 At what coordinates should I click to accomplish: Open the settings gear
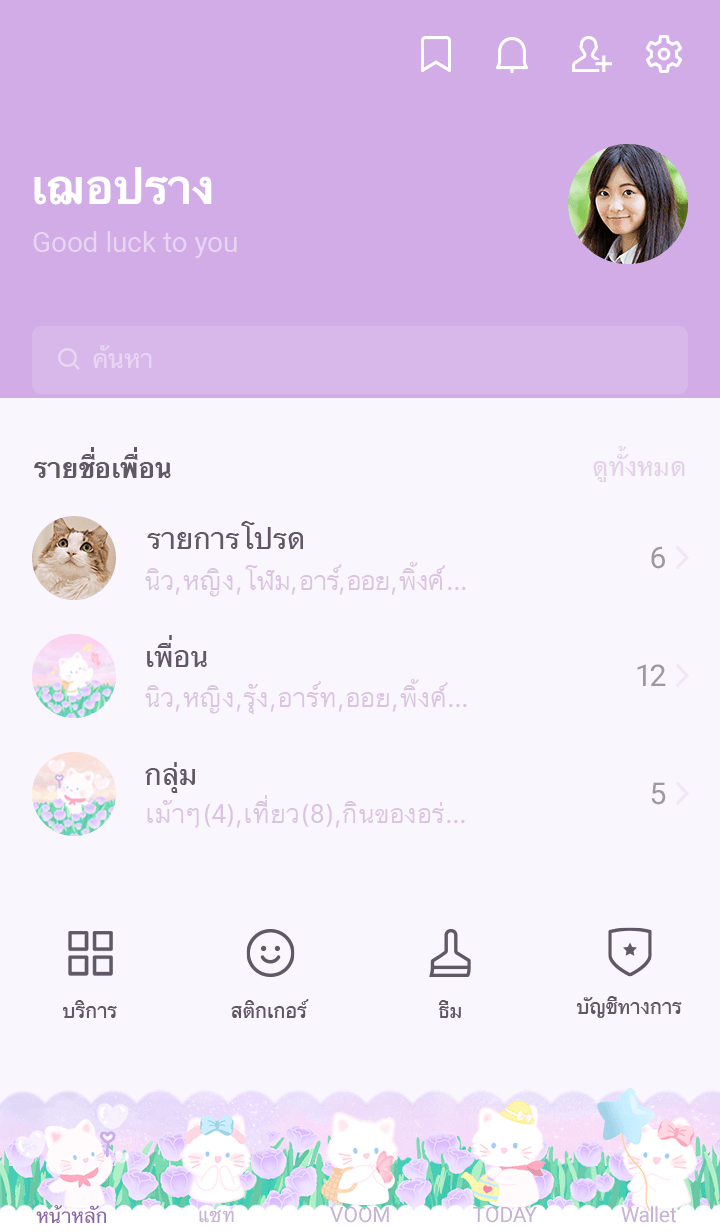click(x=664, y=55)
